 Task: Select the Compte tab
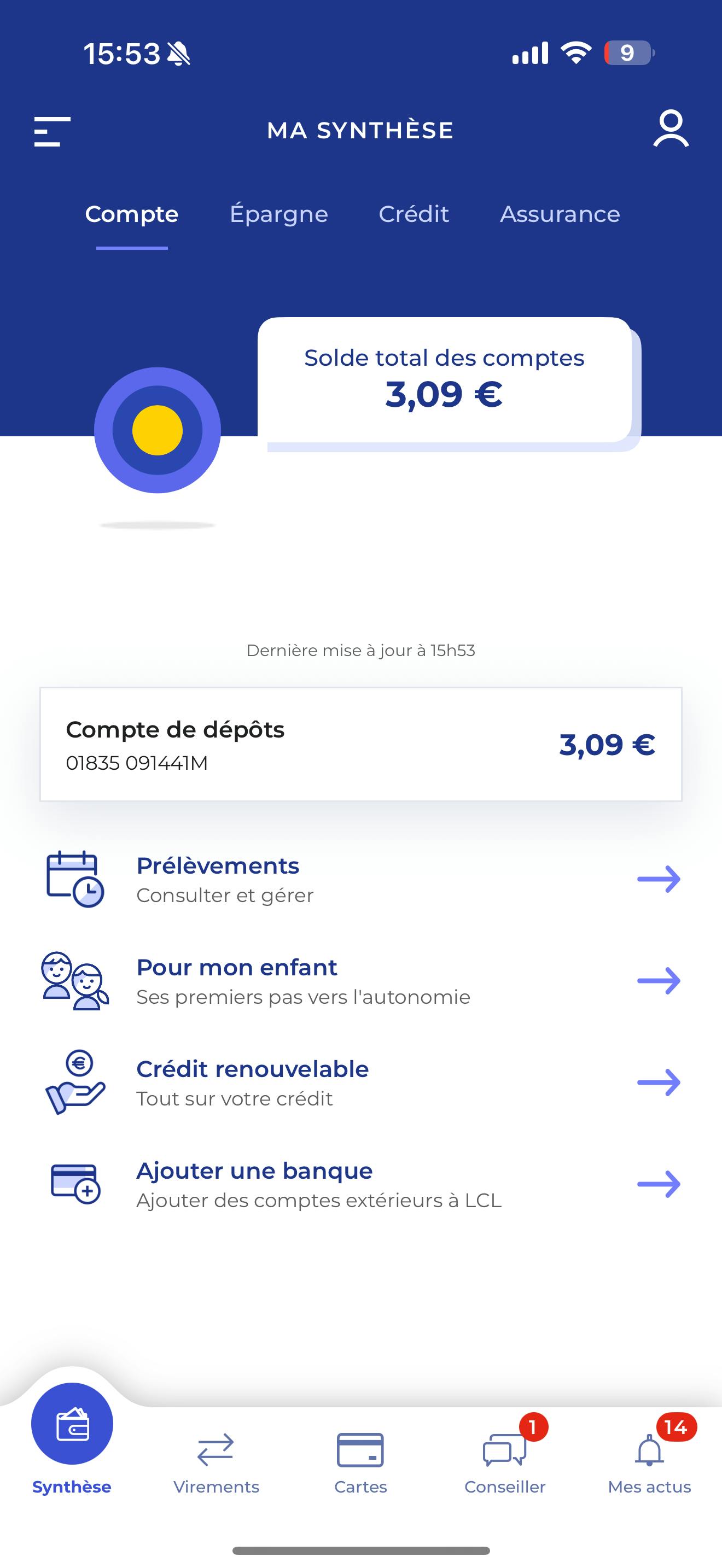point(131,214)
